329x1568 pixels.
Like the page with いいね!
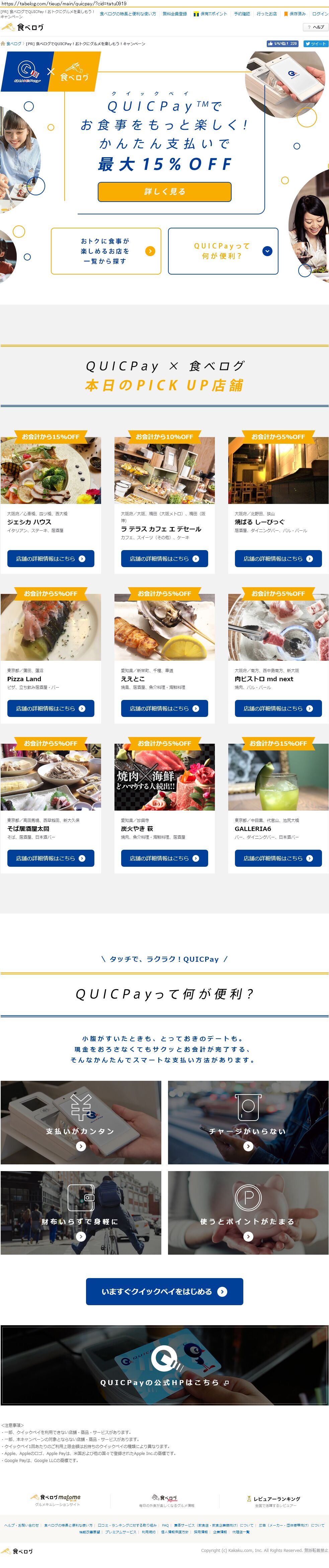pos(282,44)
